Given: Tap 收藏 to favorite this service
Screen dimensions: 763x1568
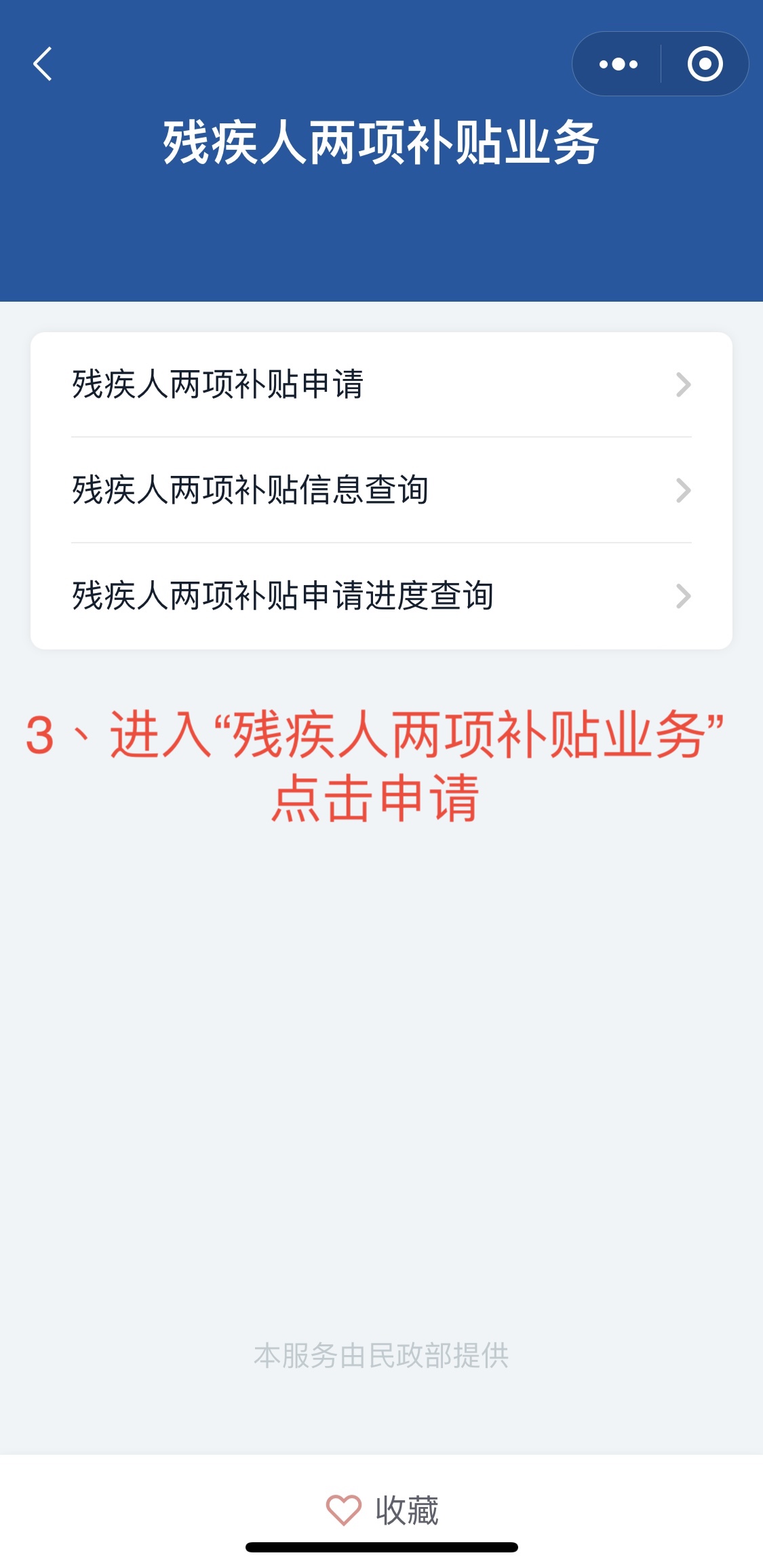Looking at the screenshot, I should [x=383, y=1510].
